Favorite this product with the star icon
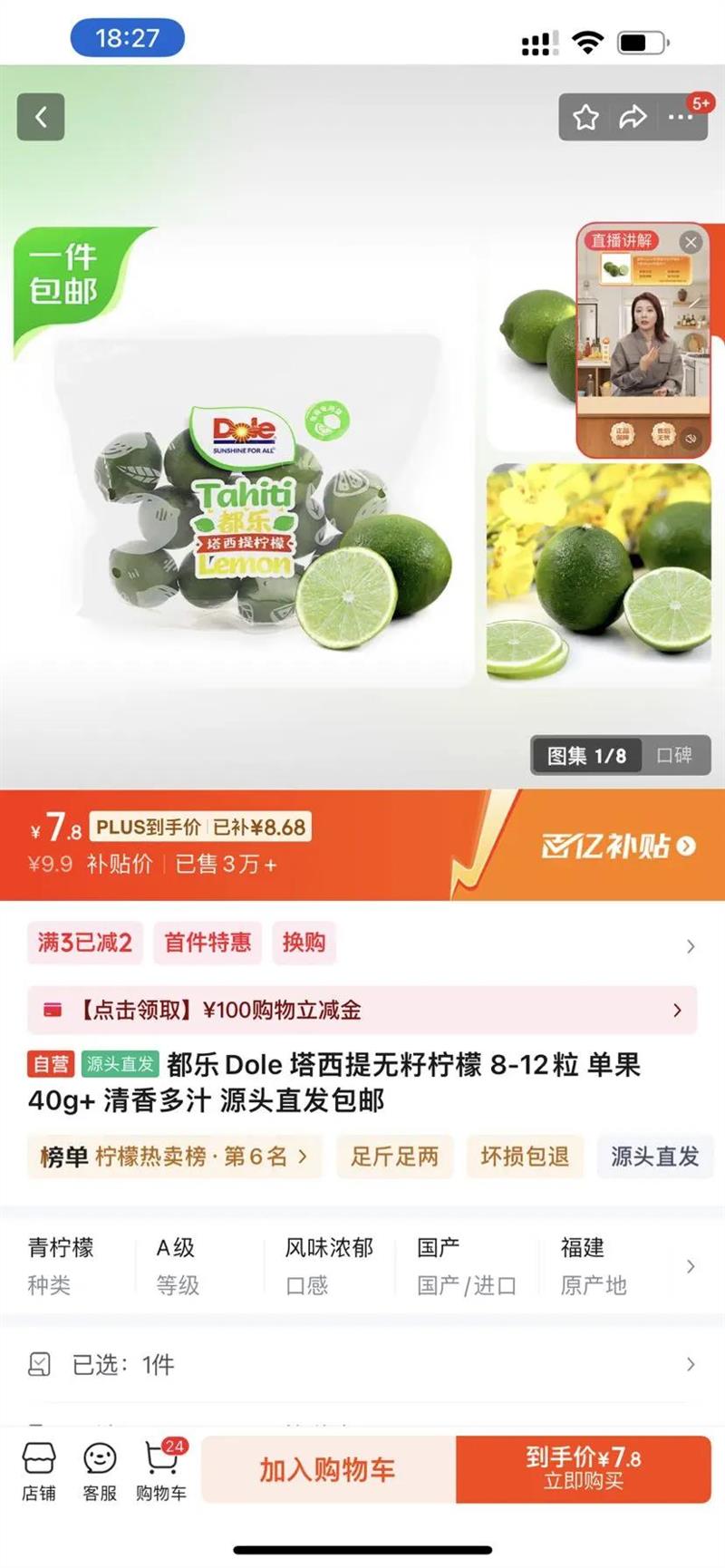 585,117
